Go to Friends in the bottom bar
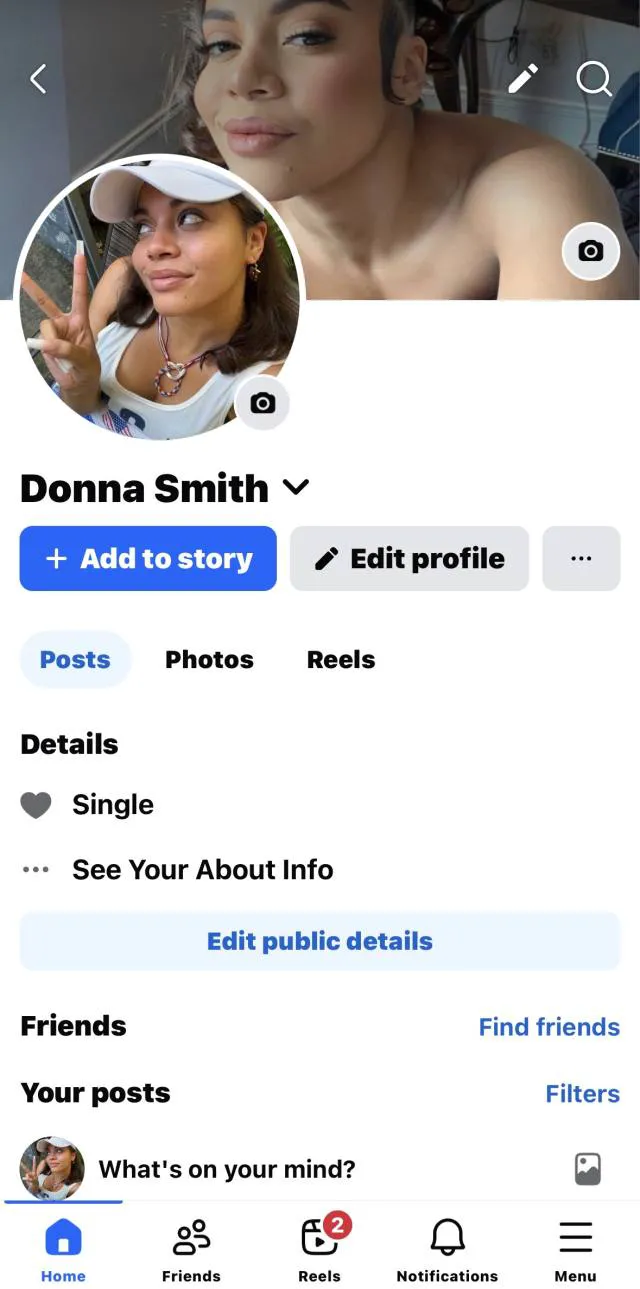640x1289 pixels. tap(191, 1250)
